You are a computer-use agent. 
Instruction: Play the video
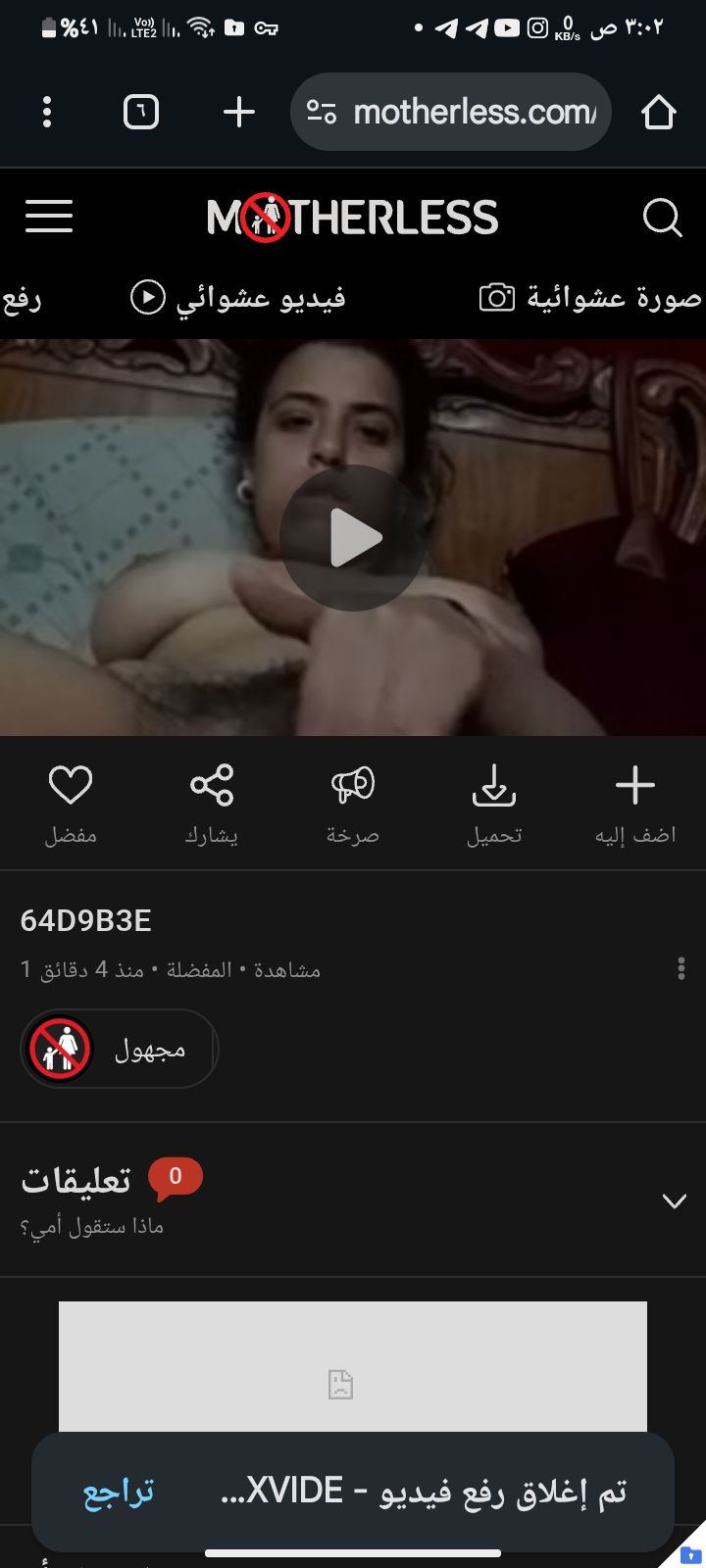click(x=353, y=538)
